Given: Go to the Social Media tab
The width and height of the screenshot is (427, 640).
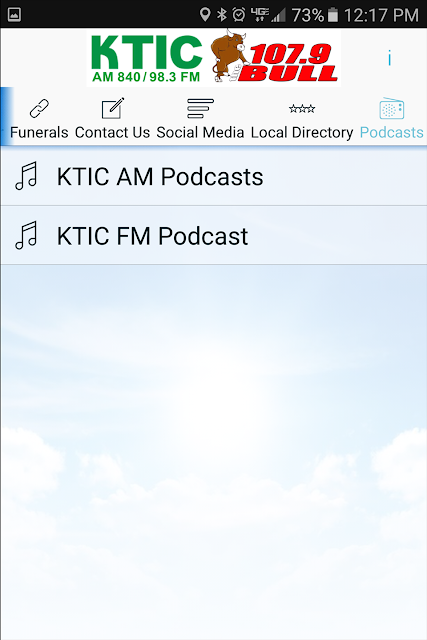Looking at the screenshot, I should click(x=200, y=119).
